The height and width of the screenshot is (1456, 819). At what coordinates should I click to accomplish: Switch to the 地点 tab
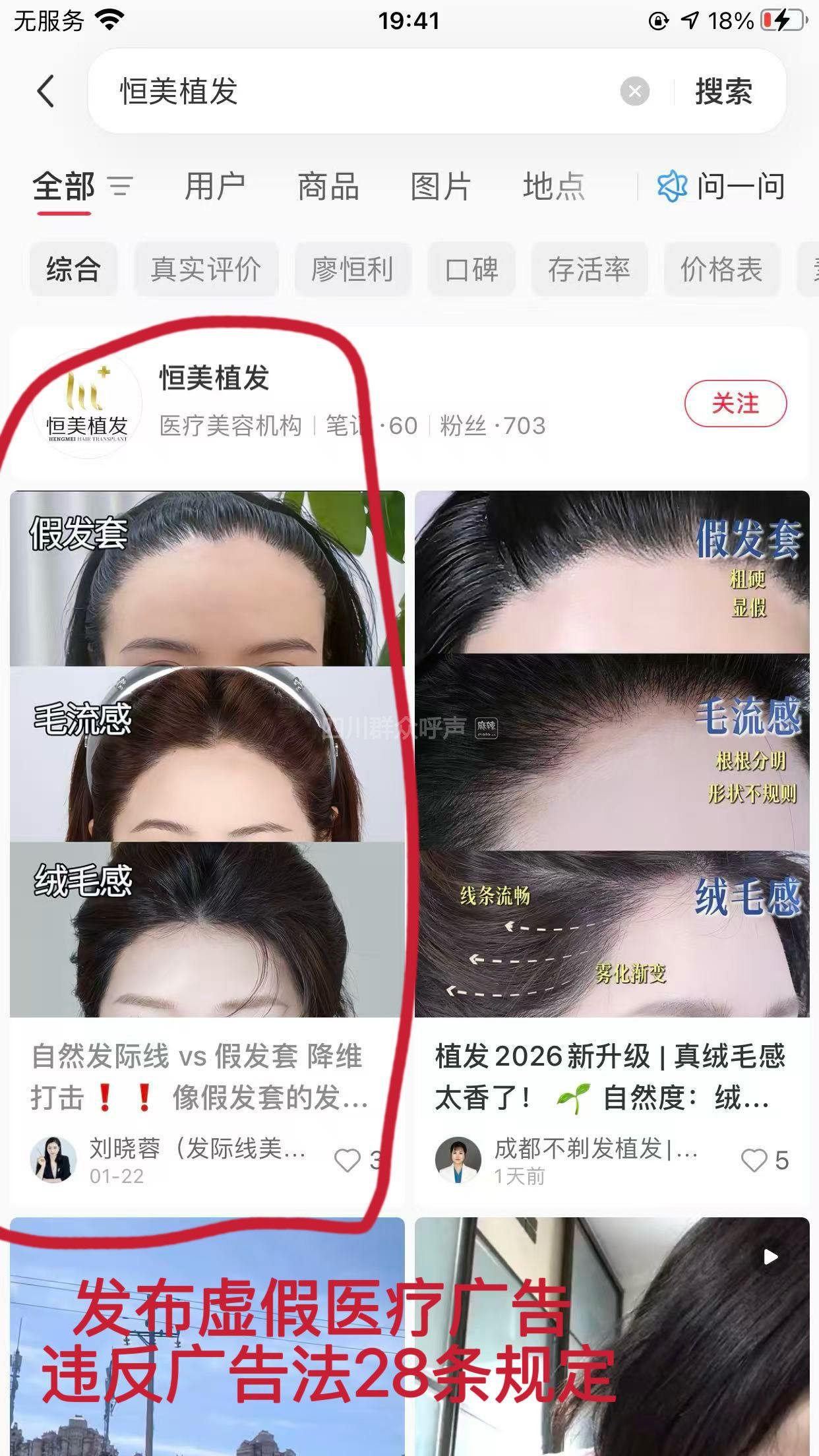point(553,187)
